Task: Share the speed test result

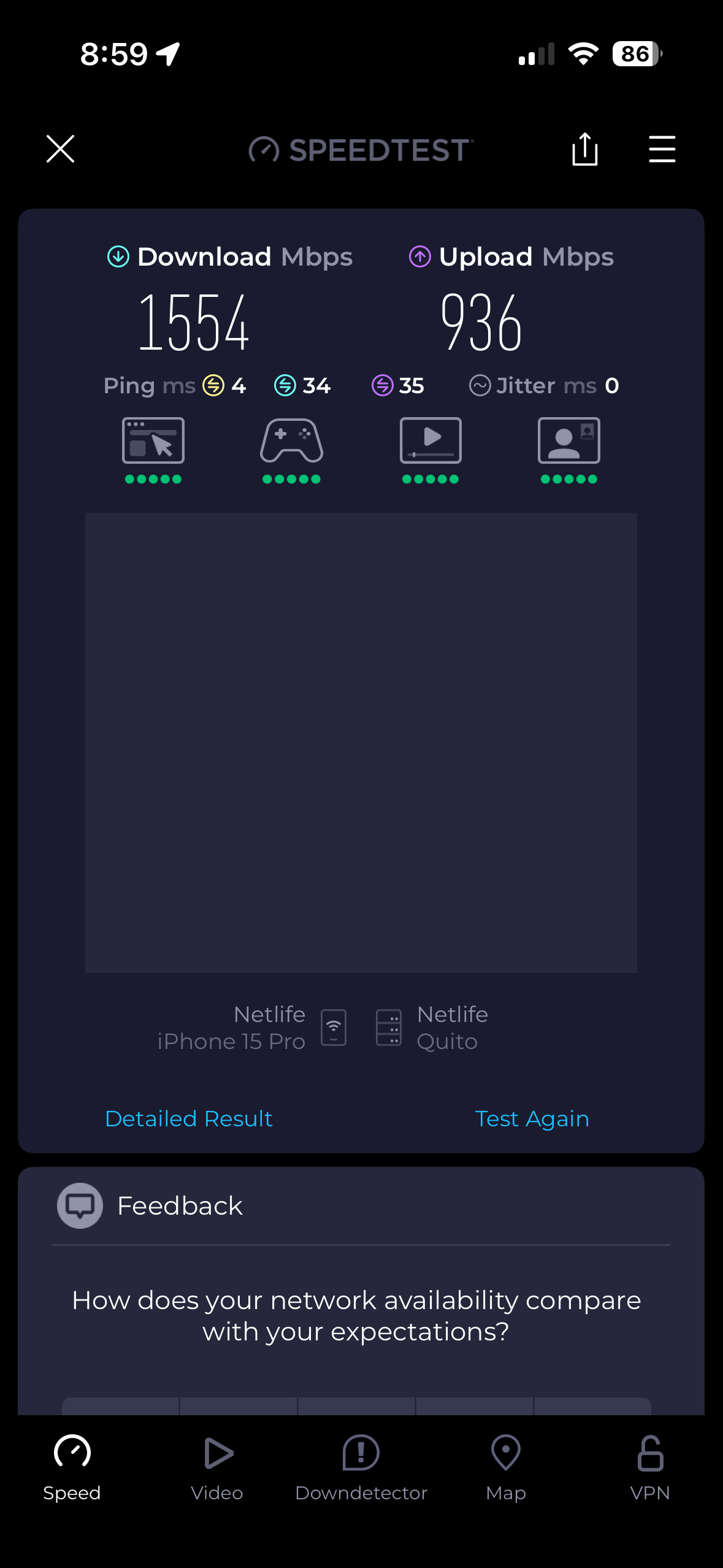Action: pos(584,149)
